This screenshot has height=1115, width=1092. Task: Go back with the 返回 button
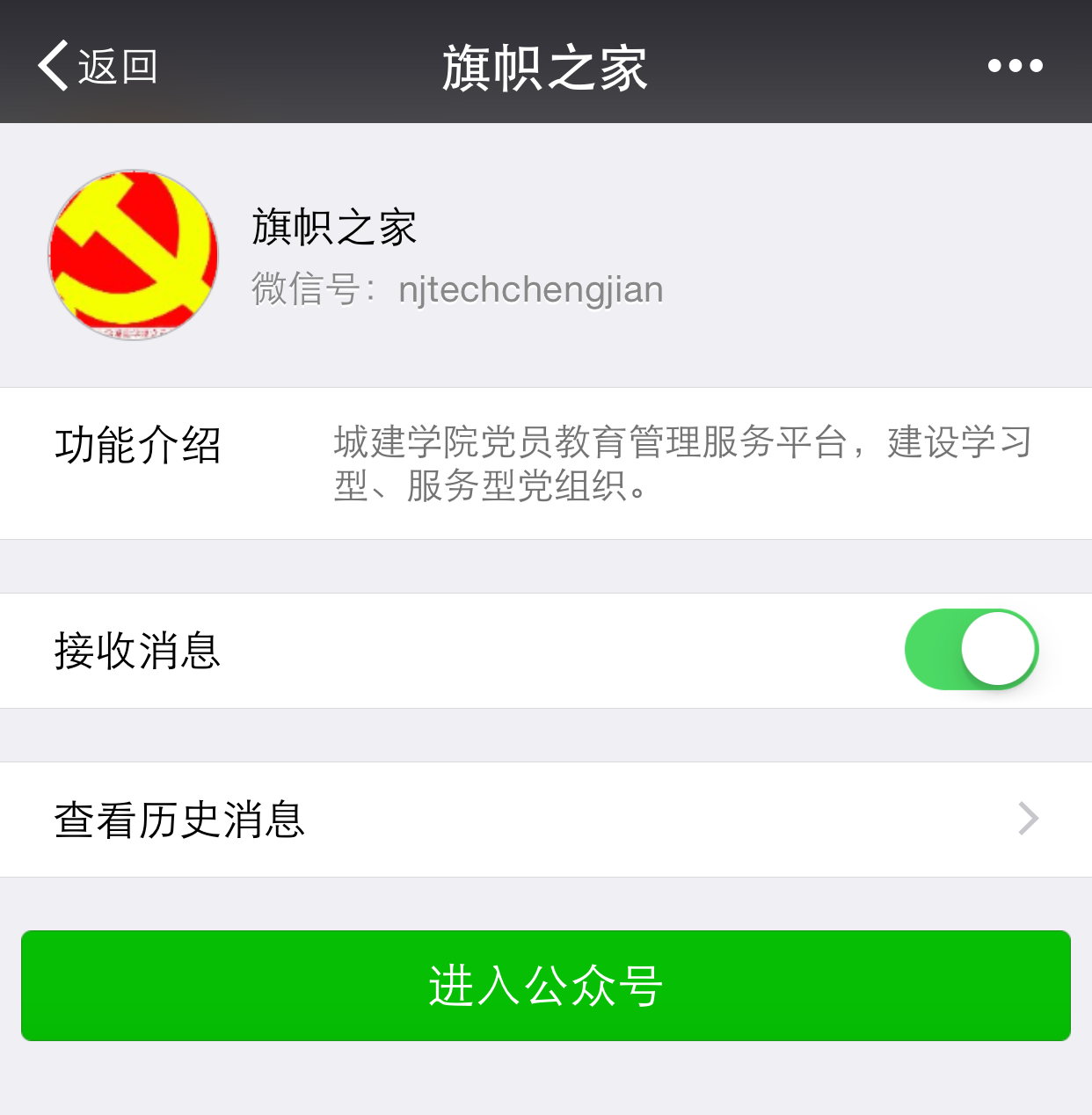[97, 66]
